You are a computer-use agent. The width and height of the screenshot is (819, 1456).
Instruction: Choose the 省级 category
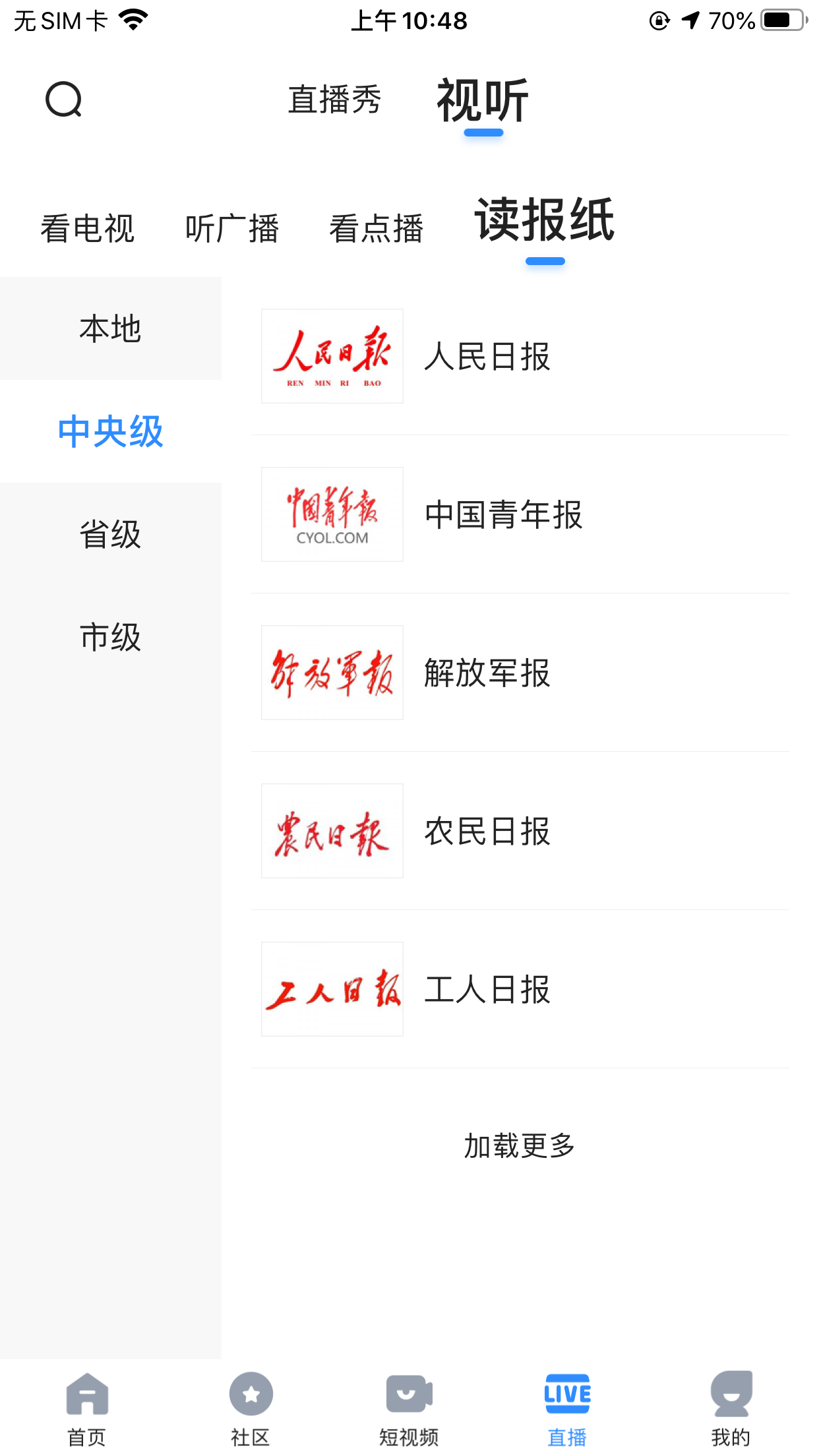click(x=110, y=534)
